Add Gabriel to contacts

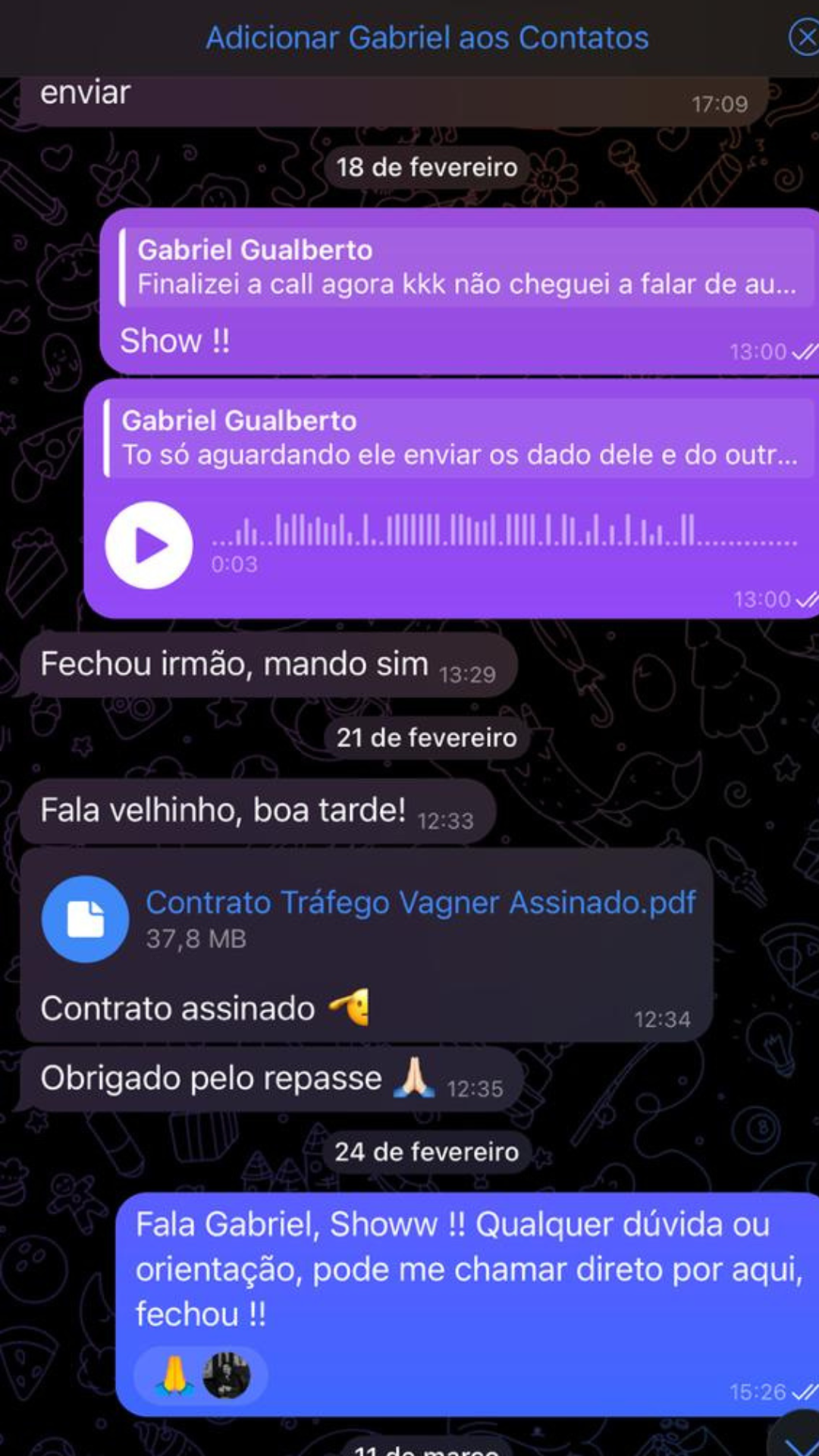(427, 38)
